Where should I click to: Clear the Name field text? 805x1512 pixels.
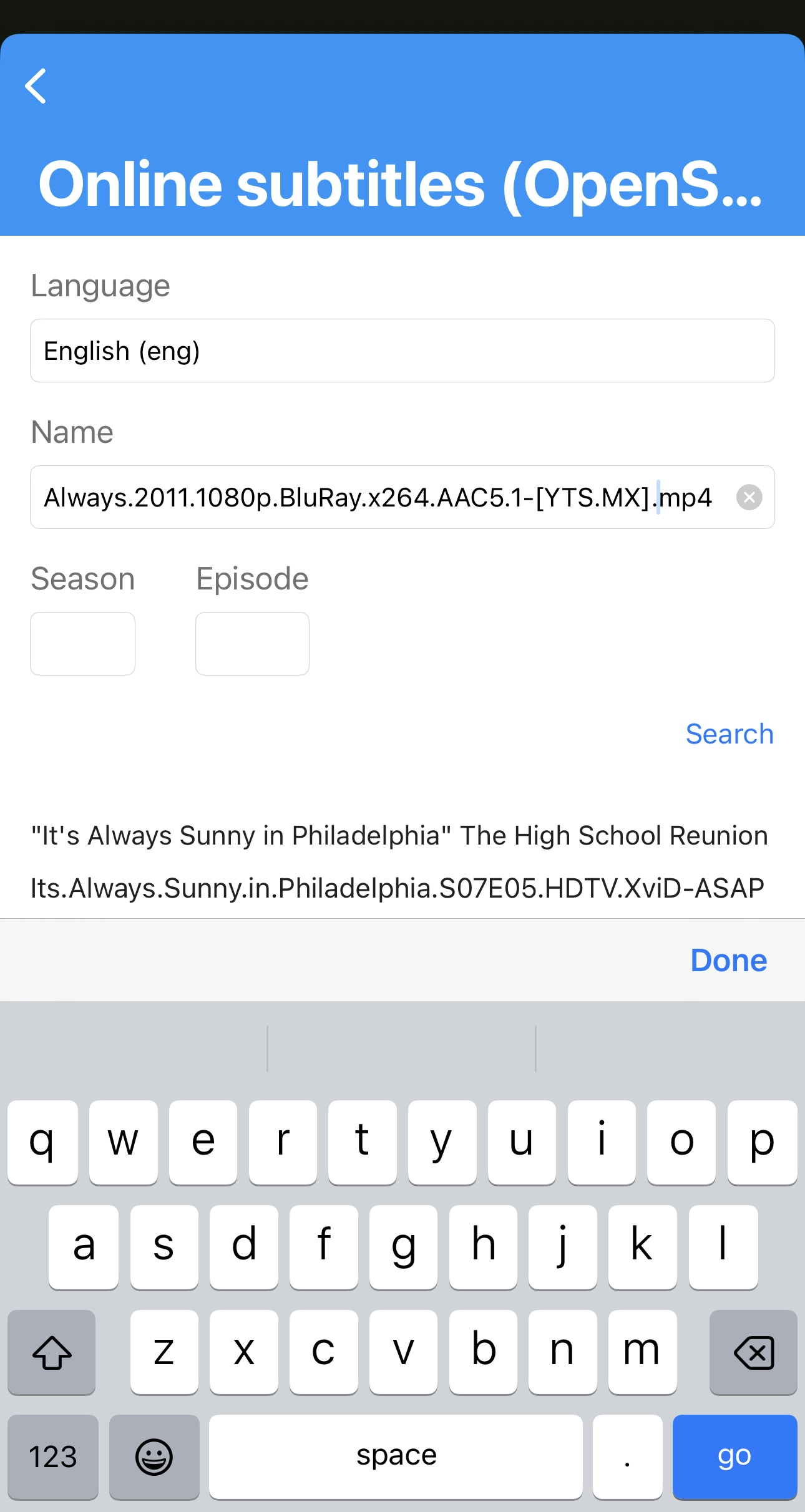pos(749,497)
